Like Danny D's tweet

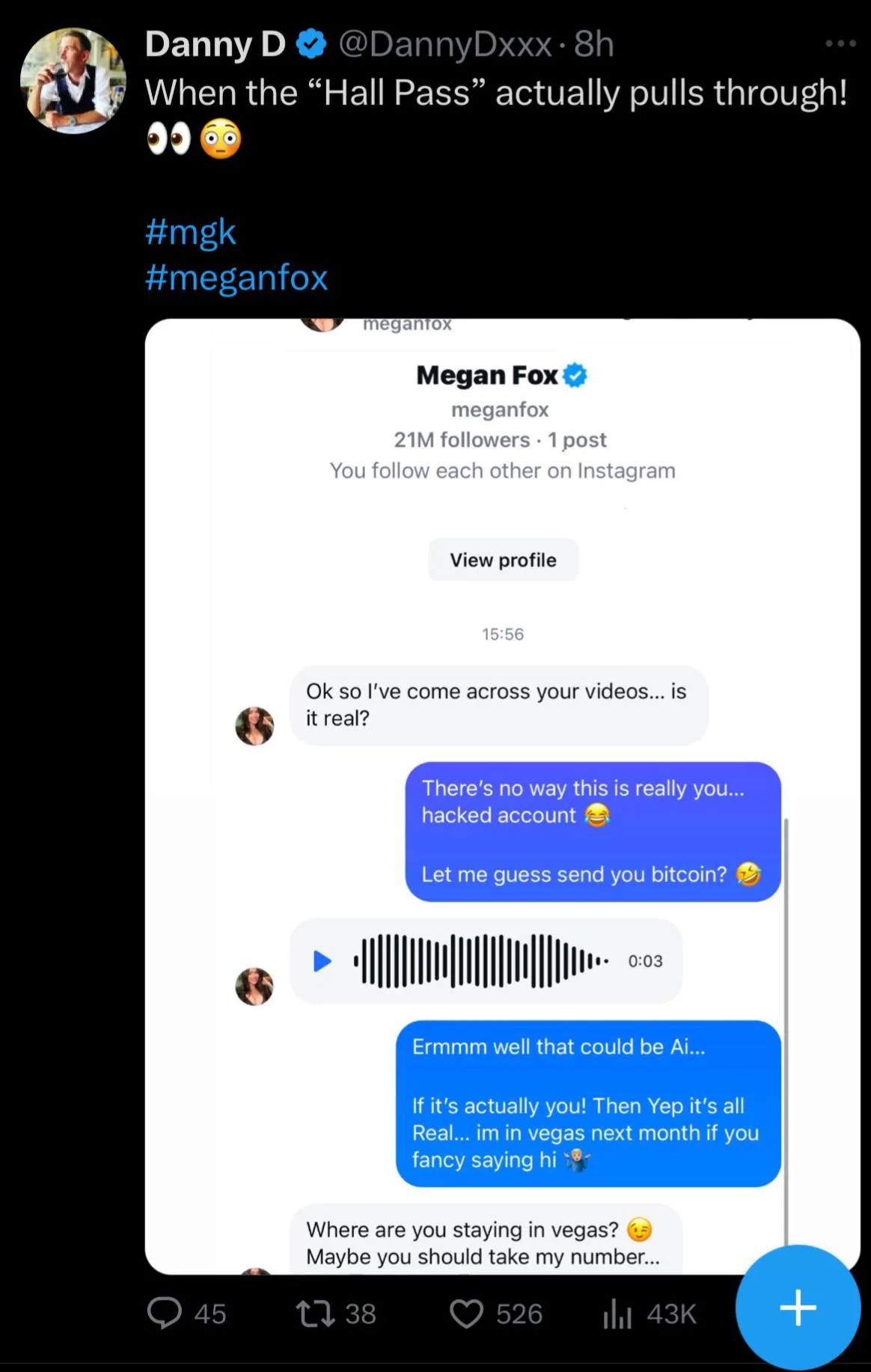click(466, 1314)
